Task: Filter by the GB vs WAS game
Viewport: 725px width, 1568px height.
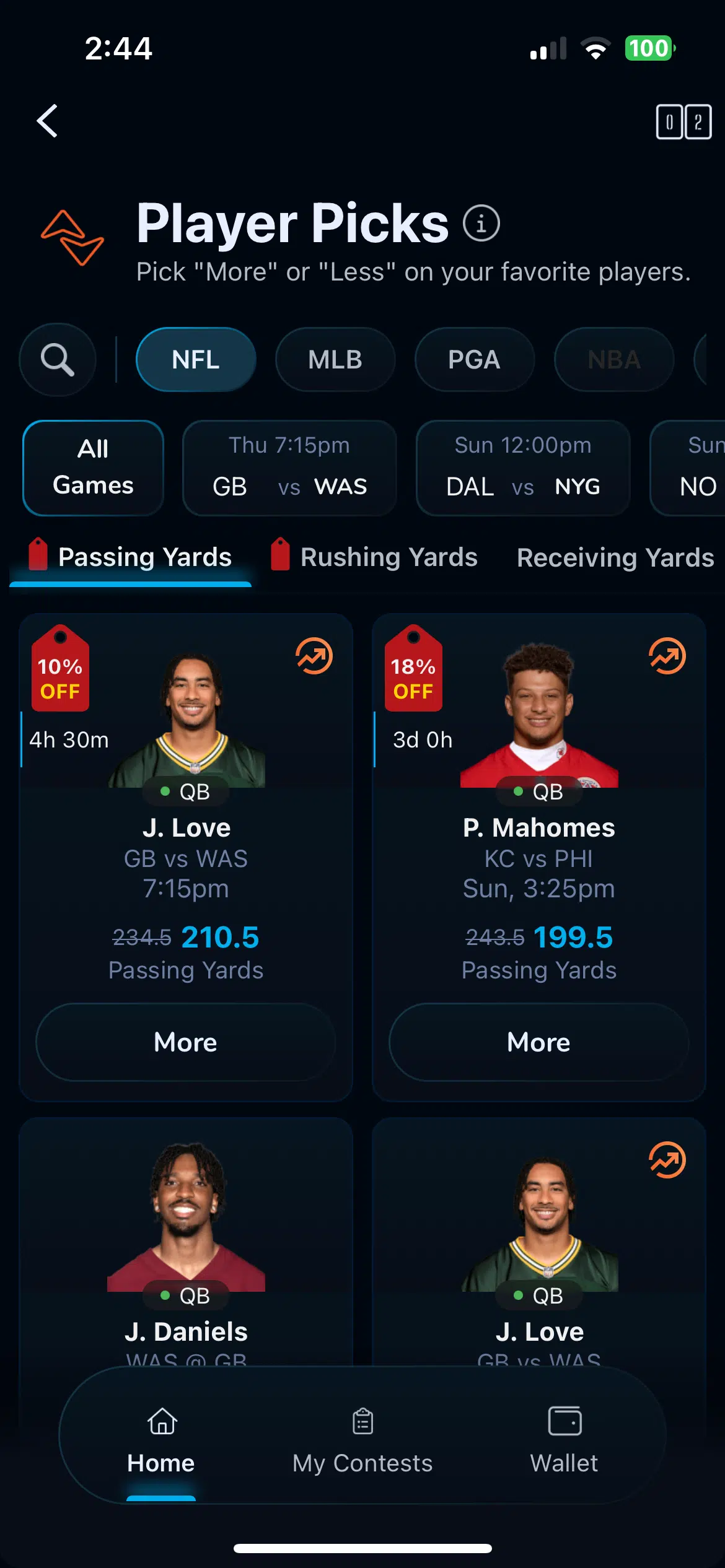Action: click(289, 468)
